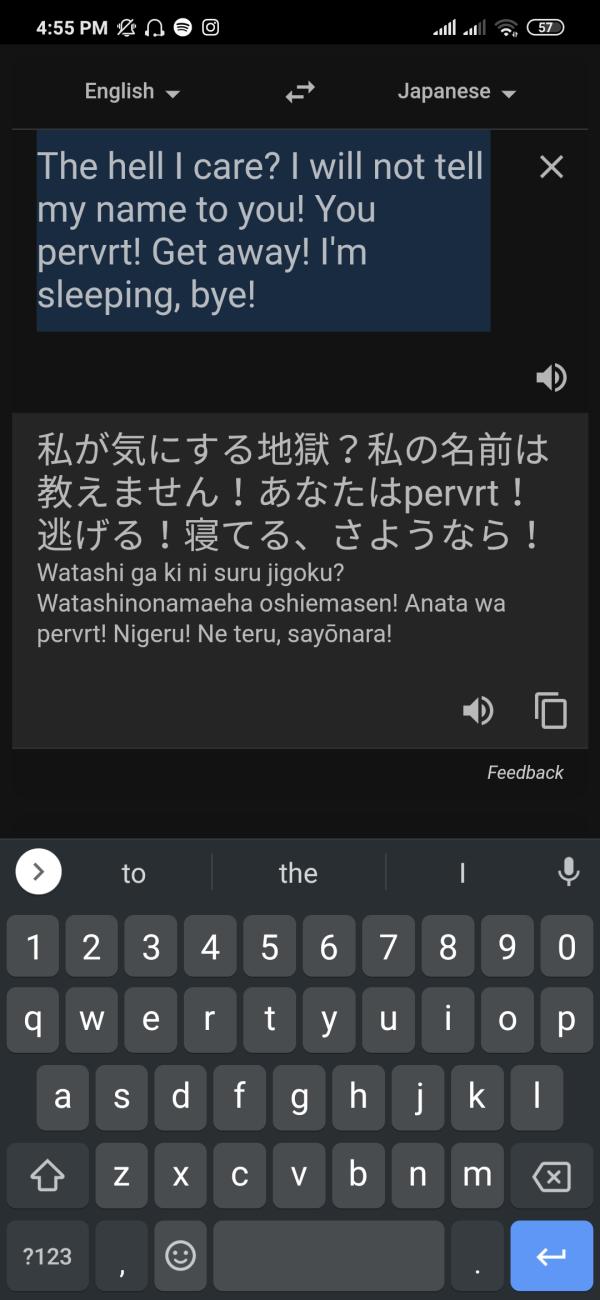The image size is (600, 1300).
Task: Hit the blue enter key
Action: [551, 1256]
